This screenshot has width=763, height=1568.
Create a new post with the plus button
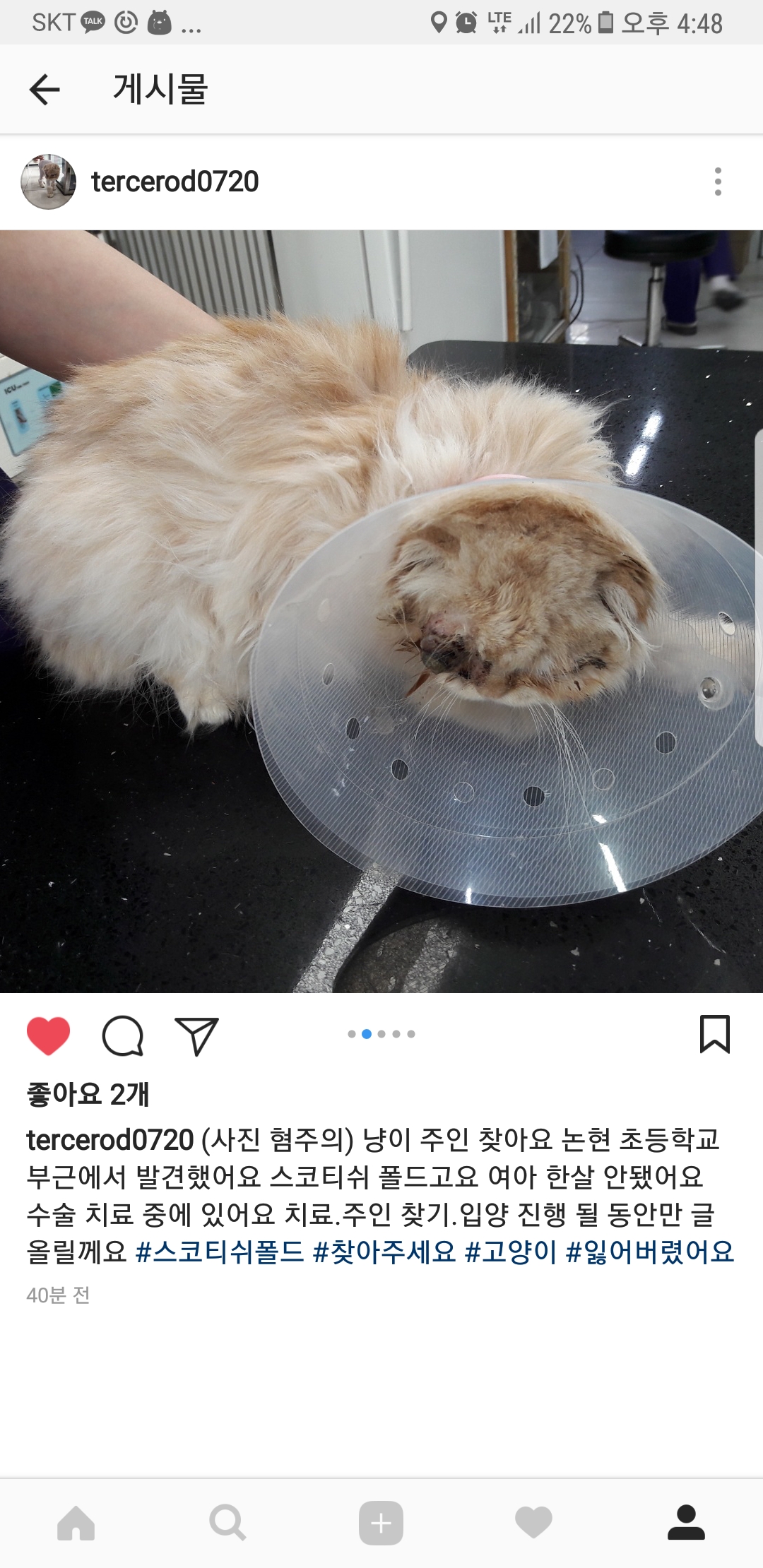point(381,1522)
